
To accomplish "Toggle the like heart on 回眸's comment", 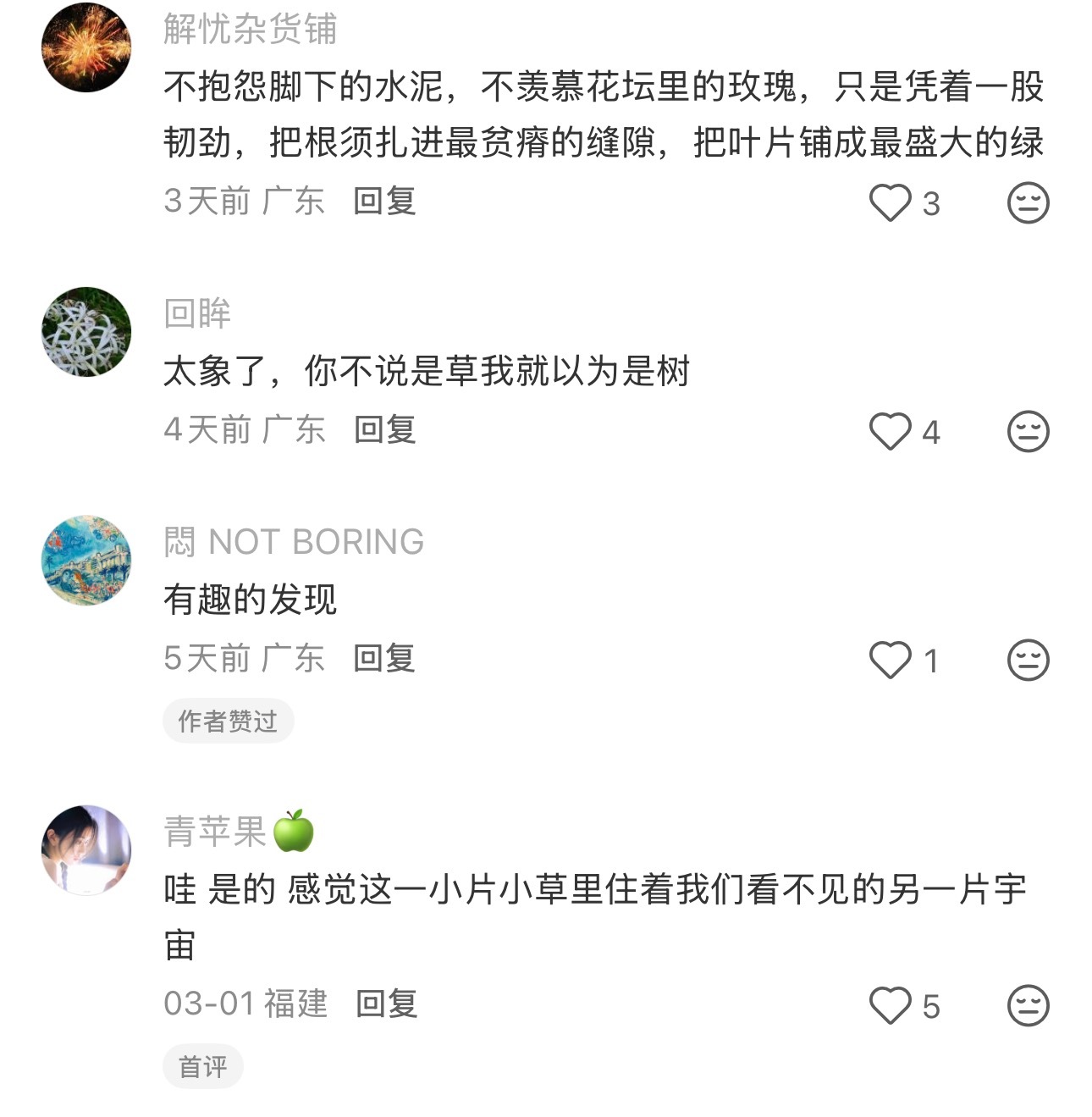I will 889,430.
